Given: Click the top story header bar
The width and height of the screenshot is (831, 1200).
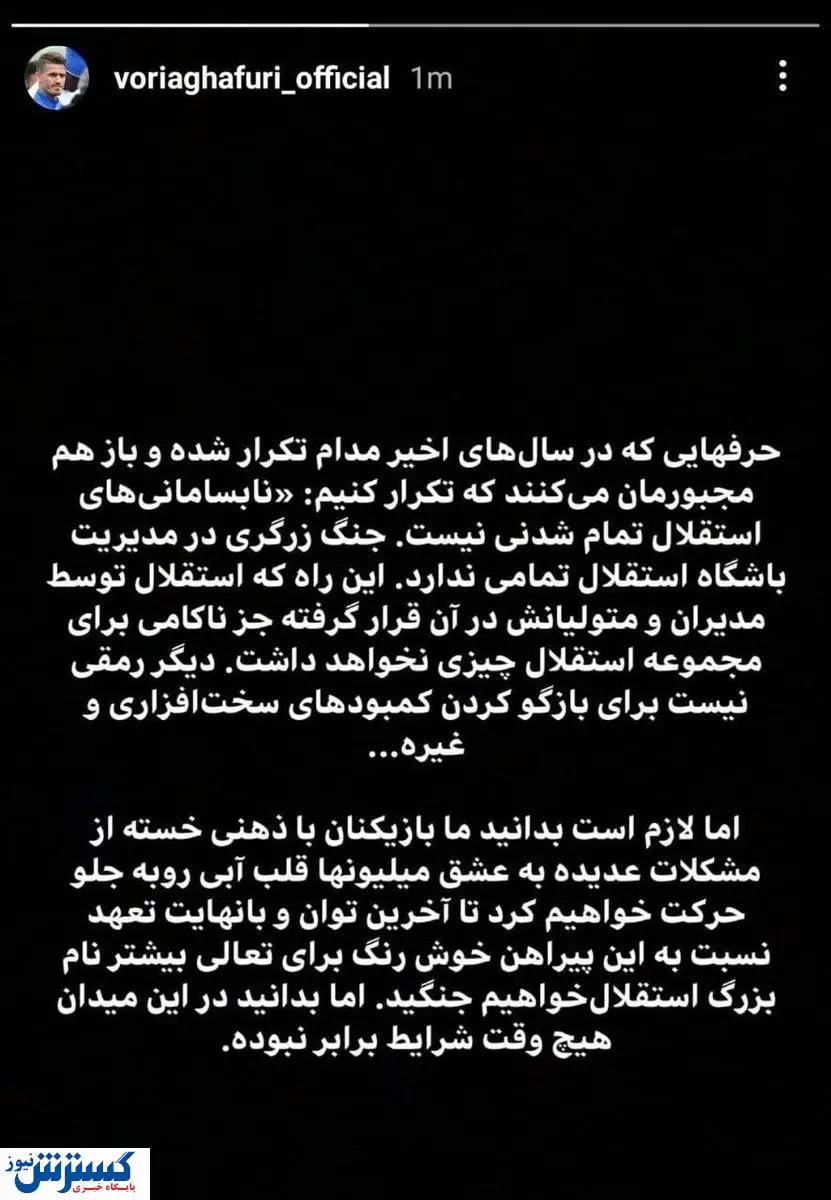Looking at the screenshot, I should [x=415, y=75].
